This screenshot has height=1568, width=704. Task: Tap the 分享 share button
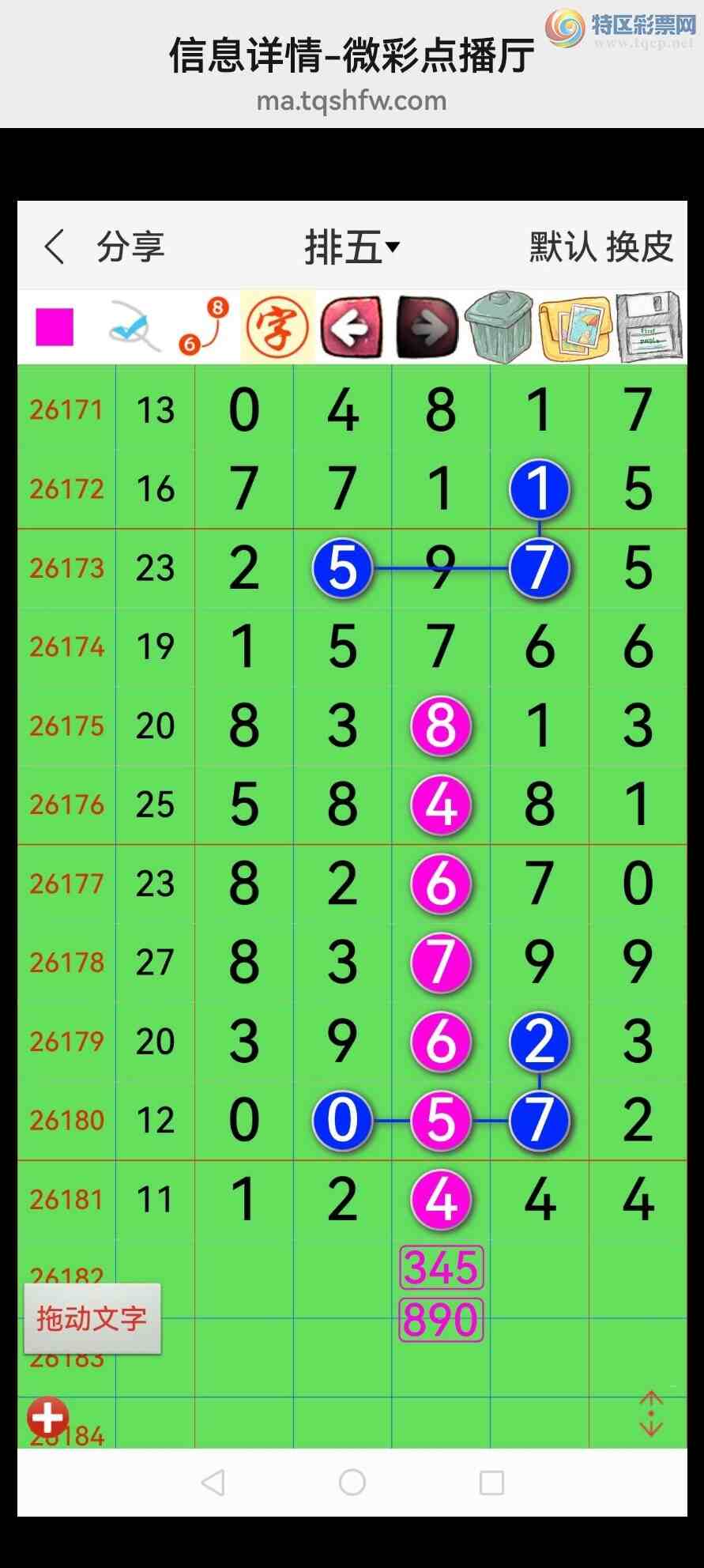[x=130, y=247]
